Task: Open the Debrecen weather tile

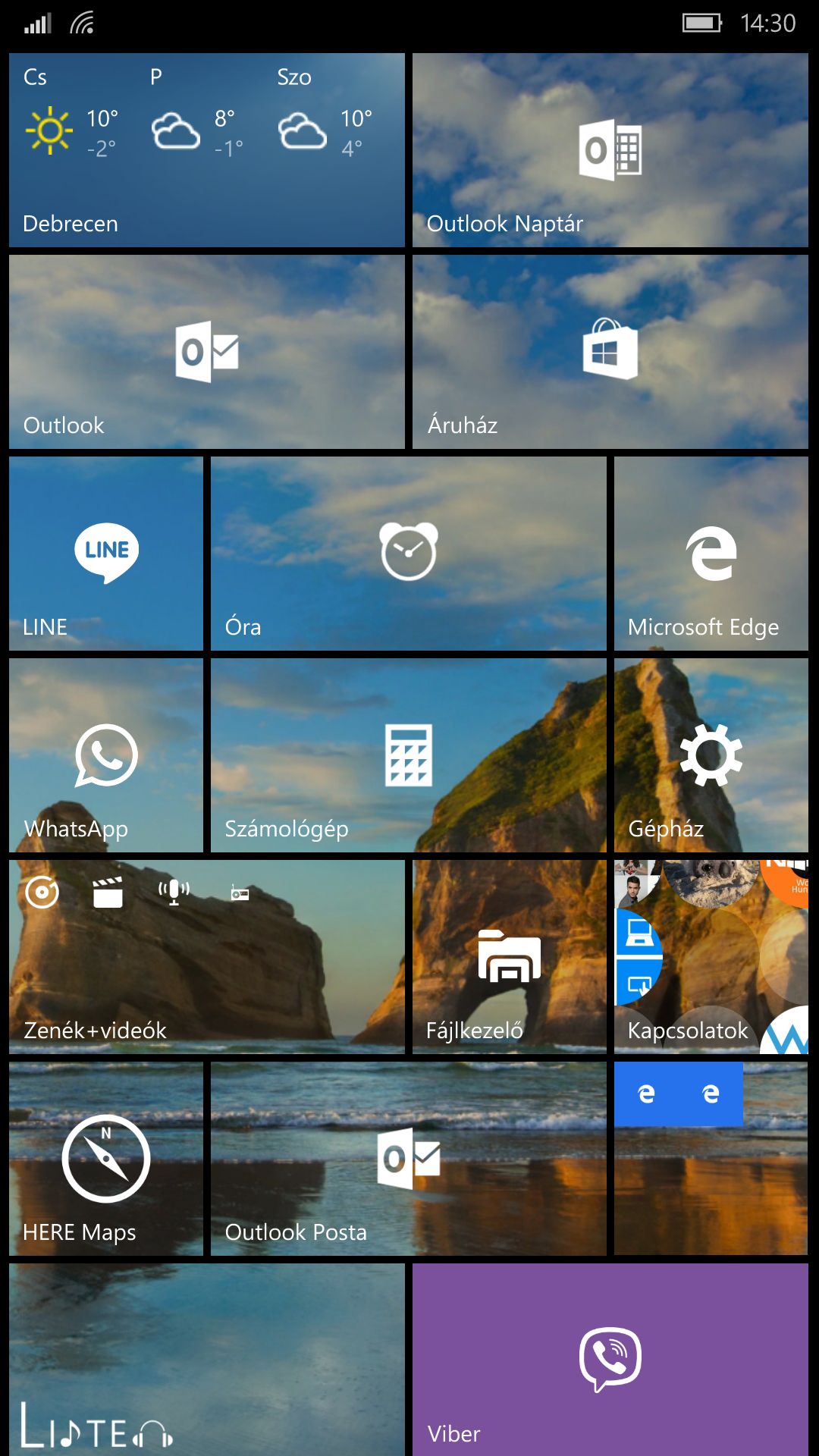Action: tap(207, 150)
